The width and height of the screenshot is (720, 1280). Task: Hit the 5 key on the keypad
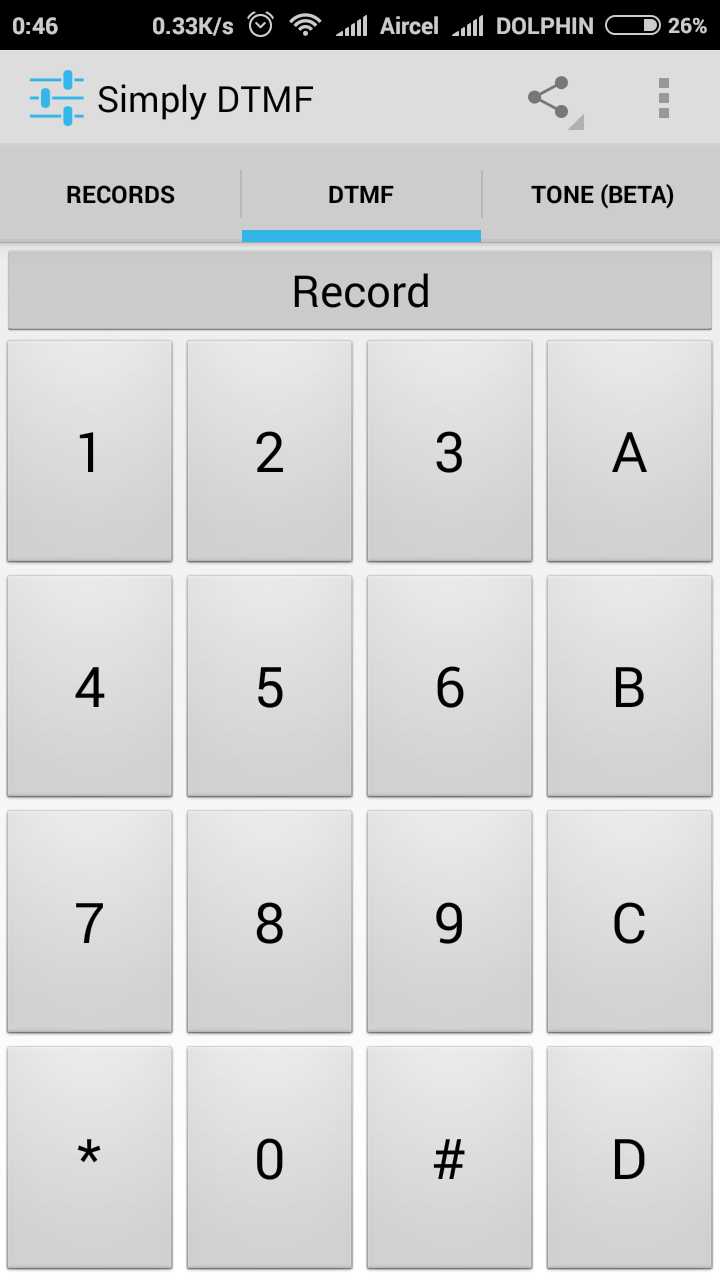270,686
